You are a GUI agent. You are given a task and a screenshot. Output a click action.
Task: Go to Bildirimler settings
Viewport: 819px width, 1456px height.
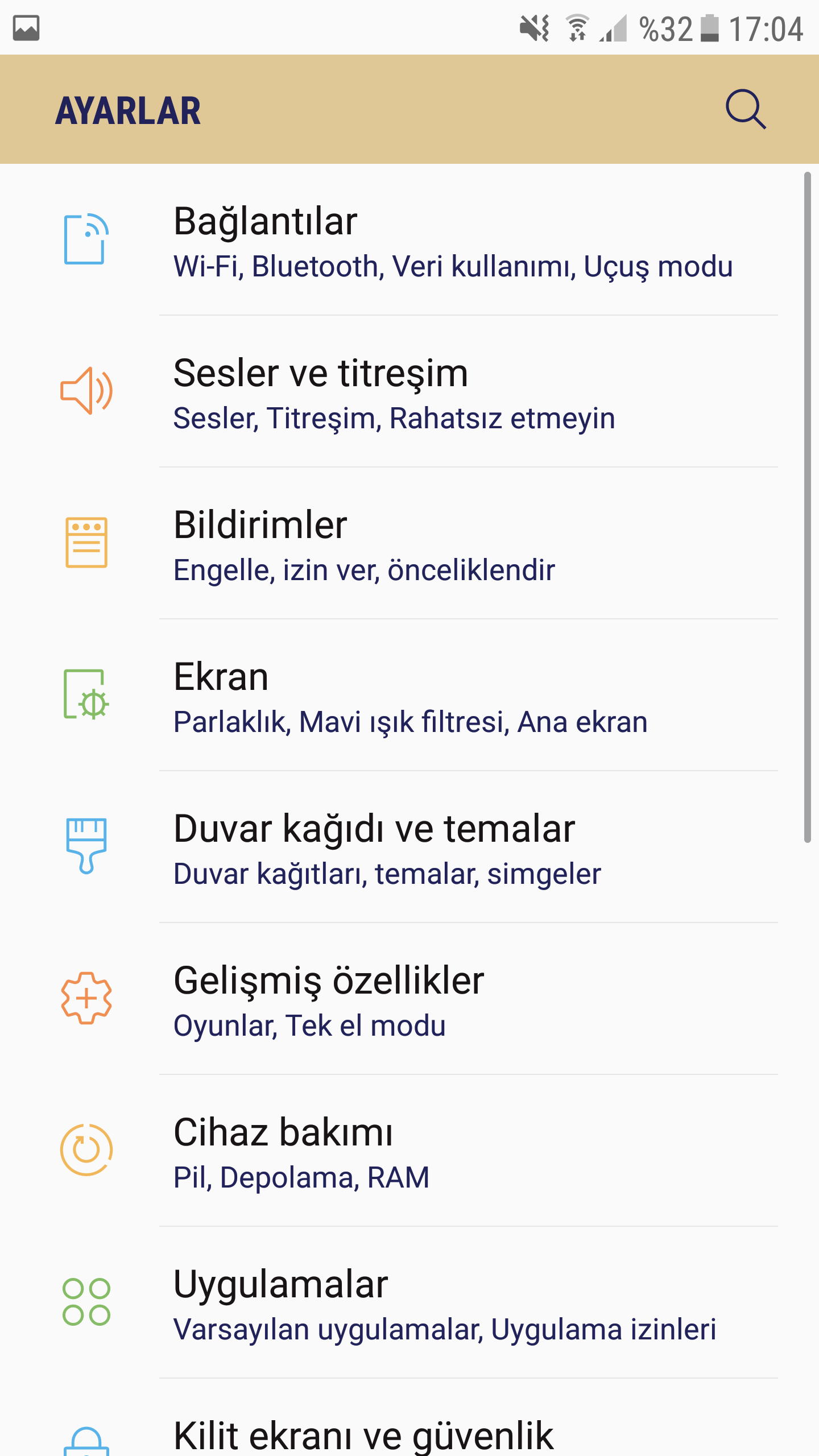[x=409, y=544]
